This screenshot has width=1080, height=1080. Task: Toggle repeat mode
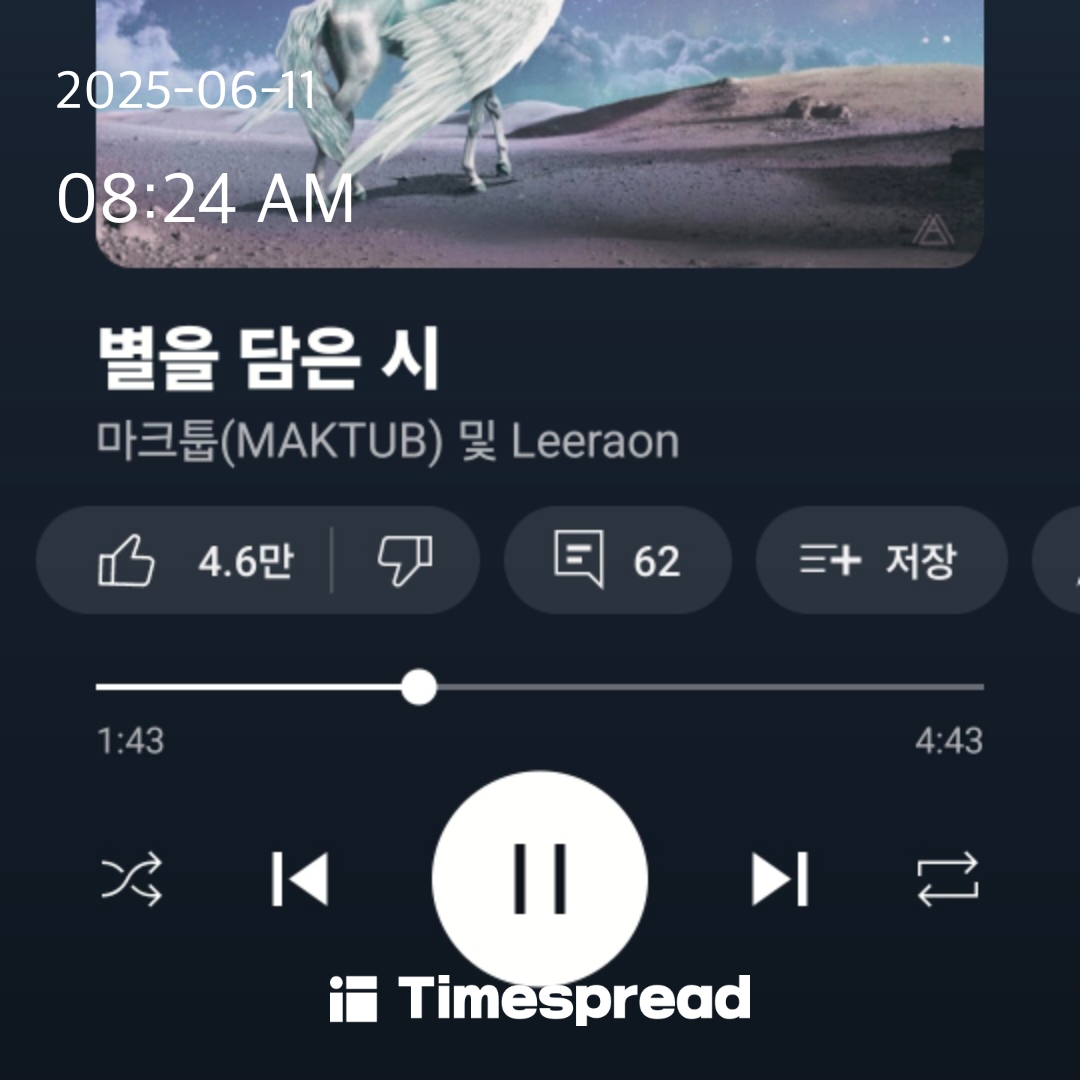click(948, 880)
